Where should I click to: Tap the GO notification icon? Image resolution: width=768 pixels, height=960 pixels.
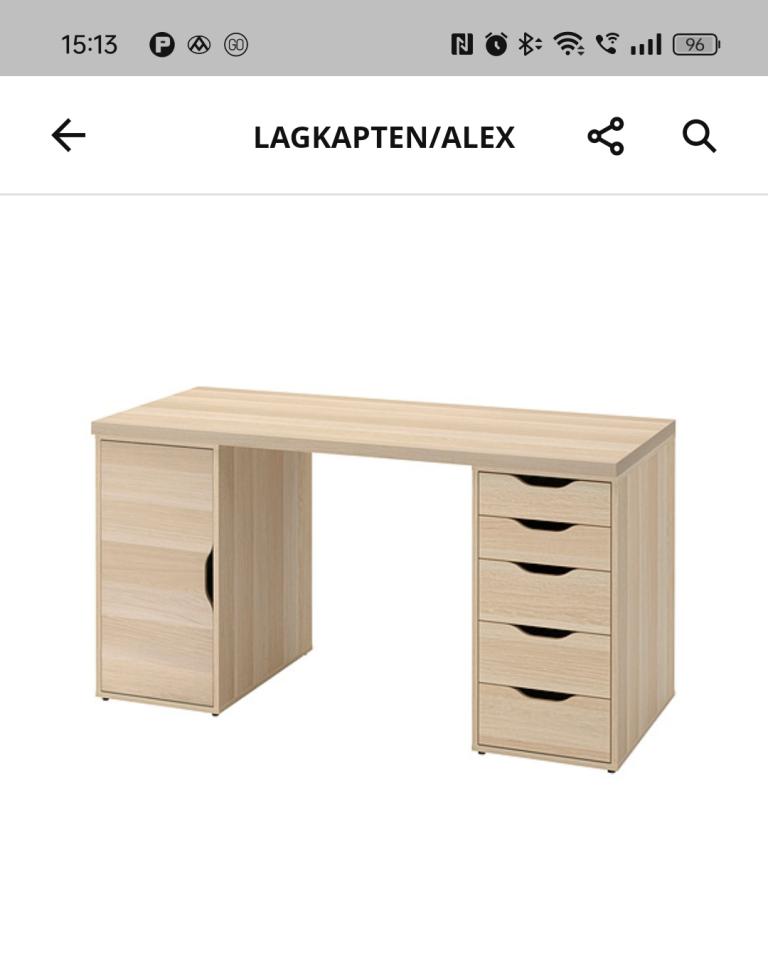[x=237, y=44]
